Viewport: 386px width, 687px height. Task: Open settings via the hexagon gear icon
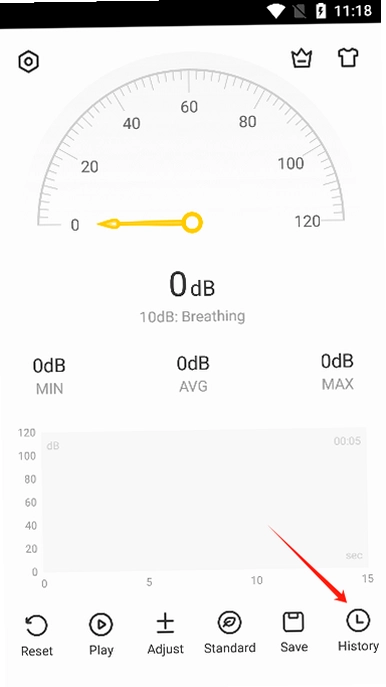[28, 62]
